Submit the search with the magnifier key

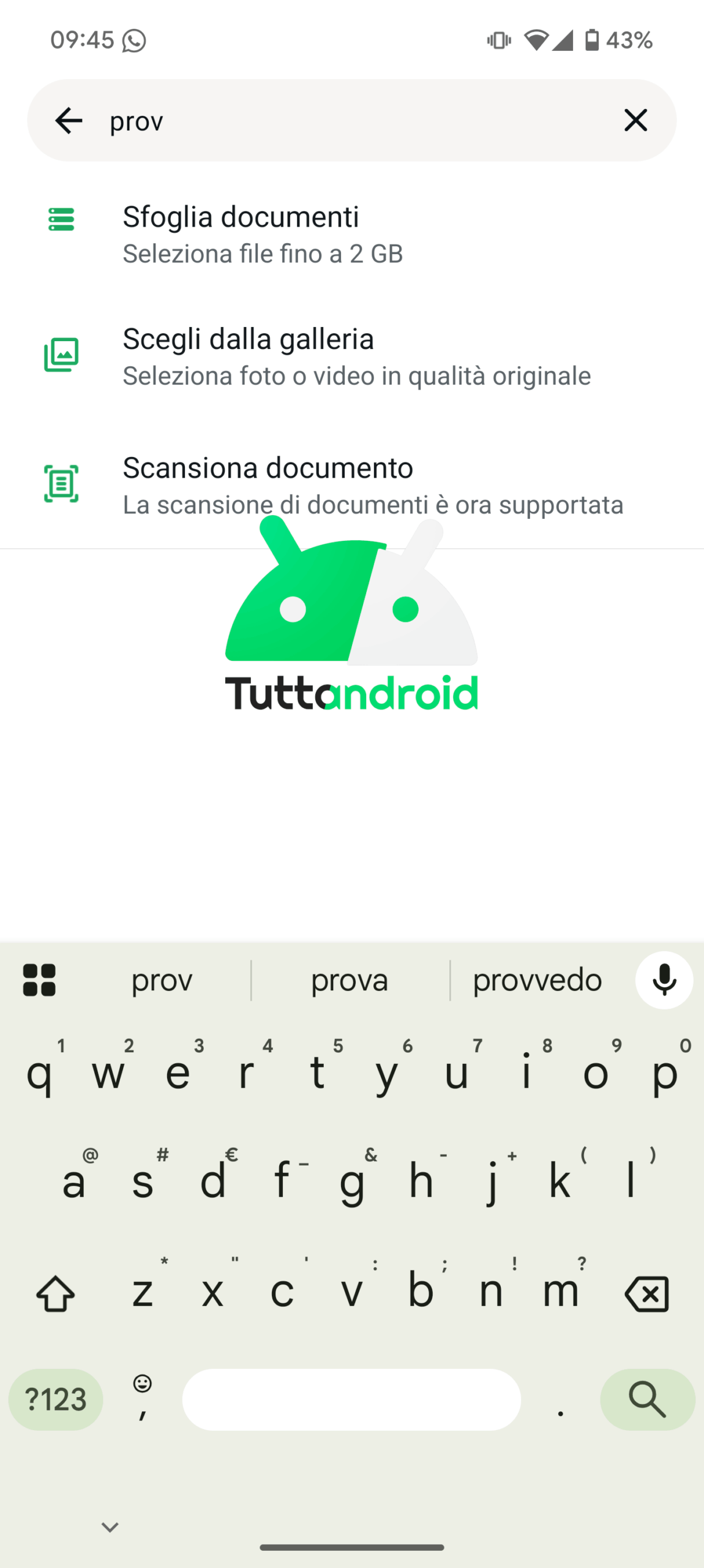point(647,1400)
